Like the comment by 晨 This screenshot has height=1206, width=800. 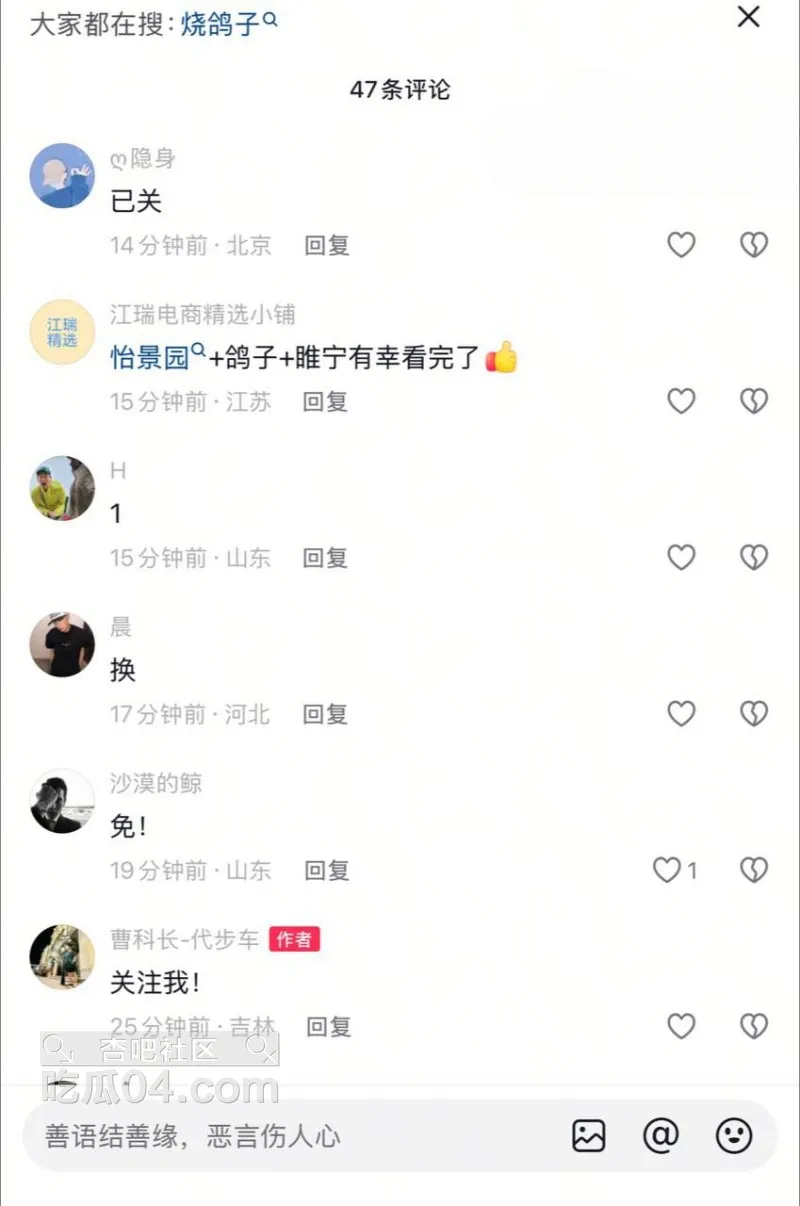point(681,713)
